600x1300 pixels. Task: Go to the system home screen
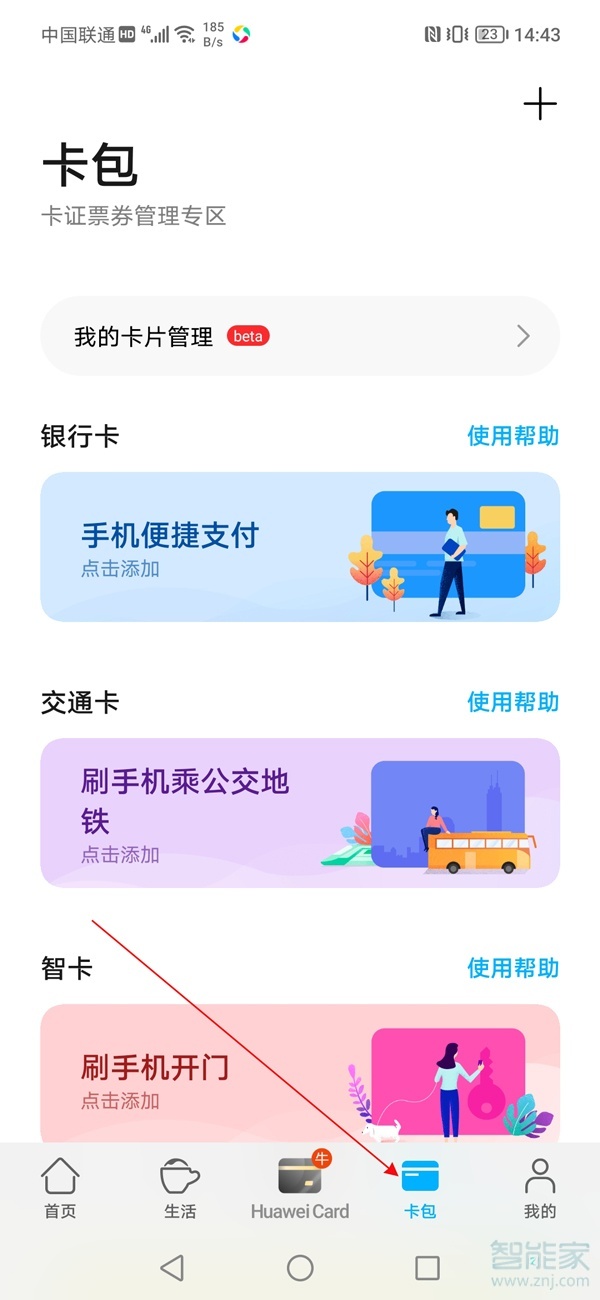coord(300,1268)
